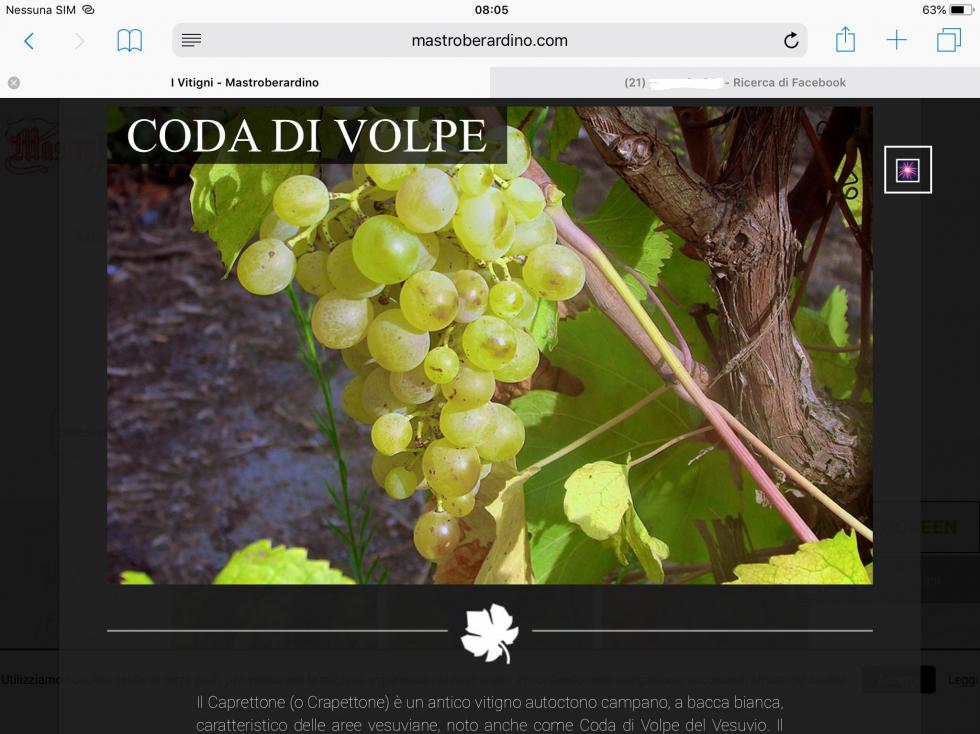Close the I Vitigni tab
The image size is (980, 734).
14,83
